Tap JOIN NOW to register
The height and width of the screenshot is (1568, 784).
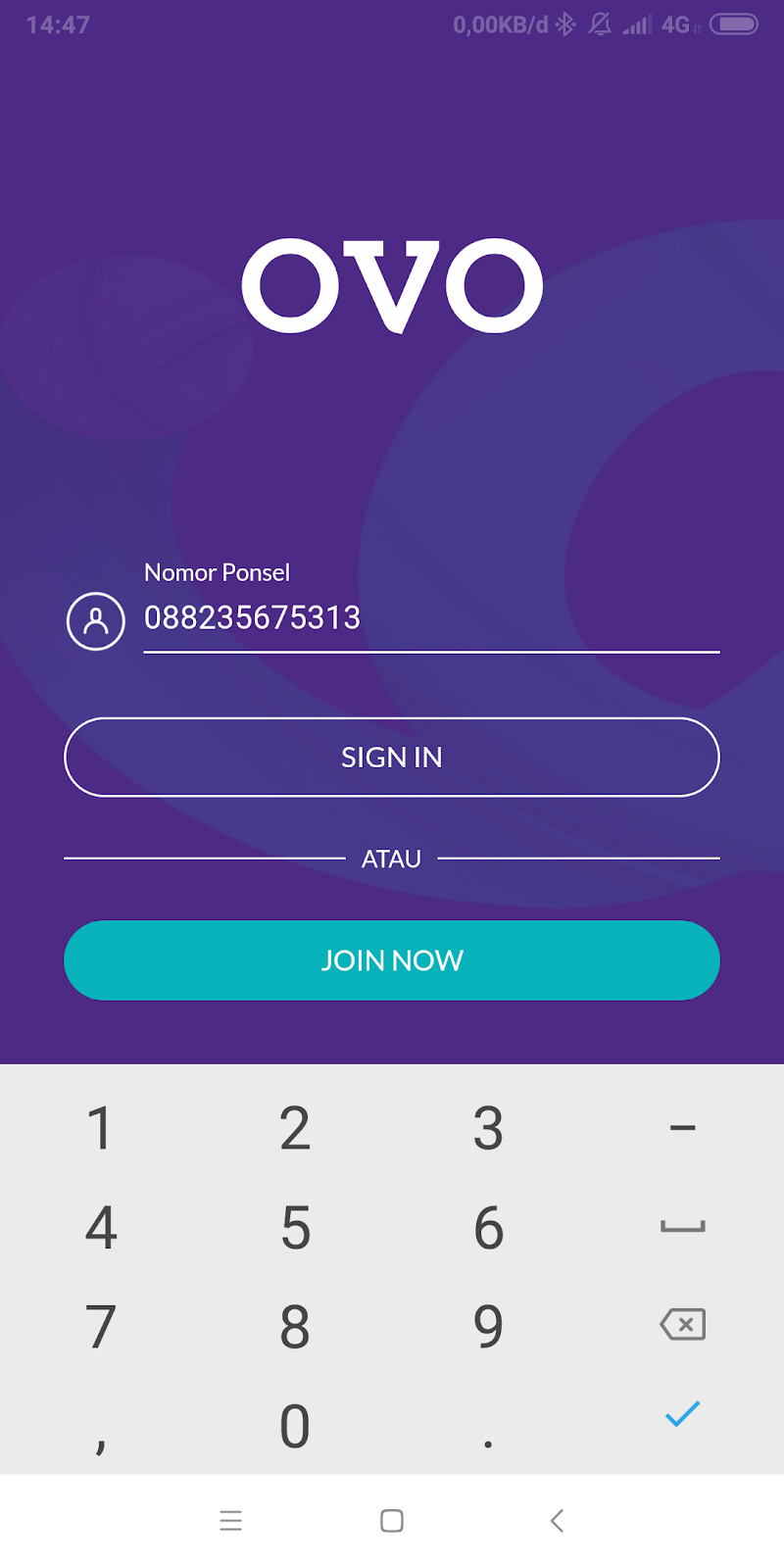tap(392, 960)
